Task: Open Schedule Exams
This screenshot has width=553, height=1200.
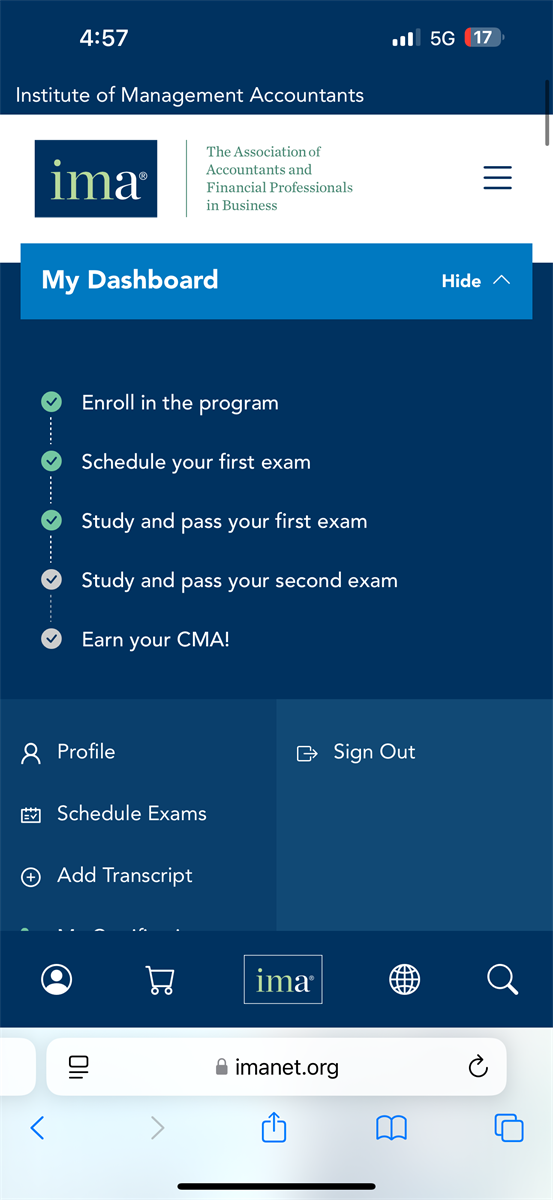Action: click(114, 814)
